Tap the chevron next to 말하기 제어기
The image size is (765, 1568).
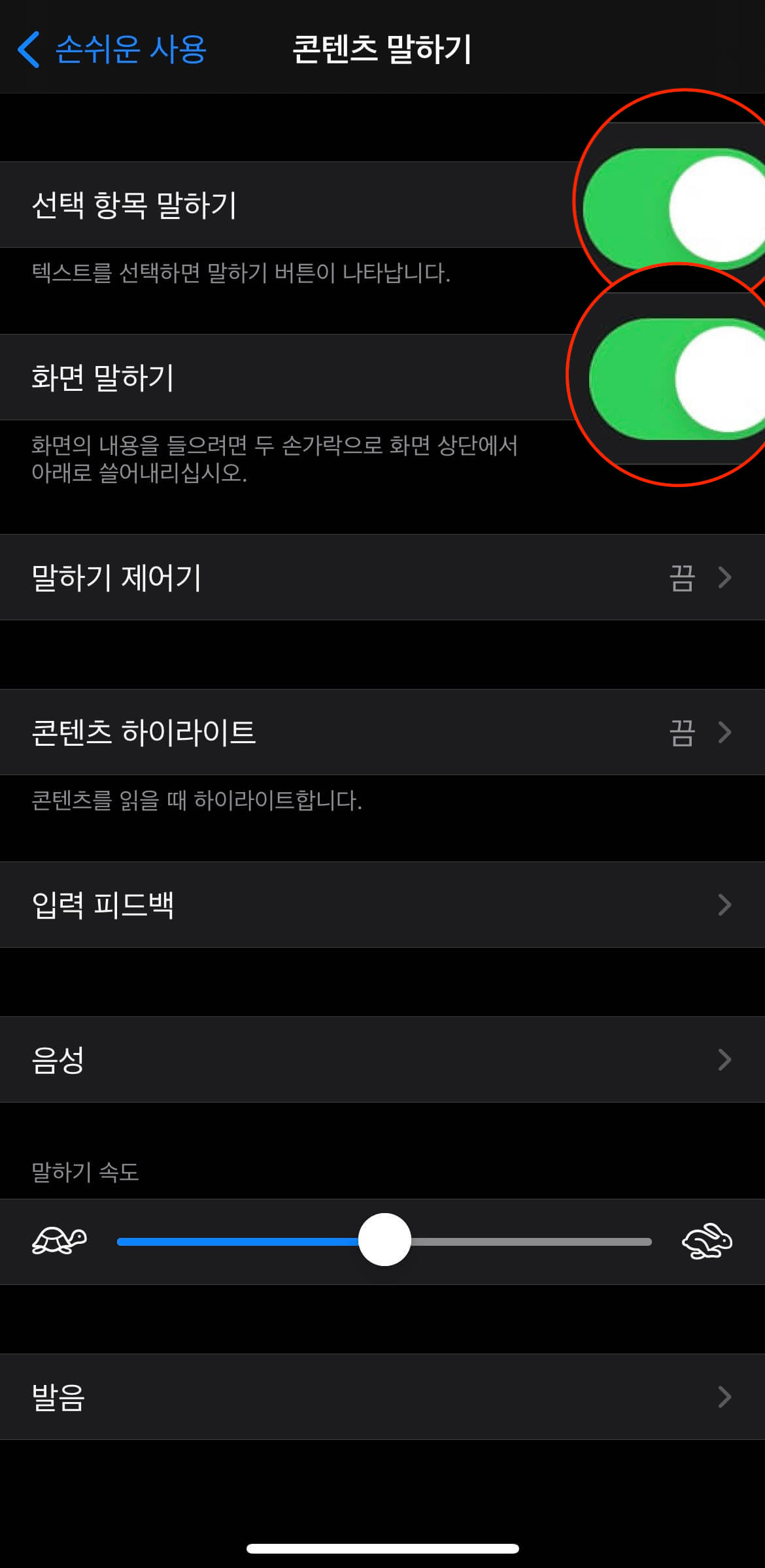point(724,577)
